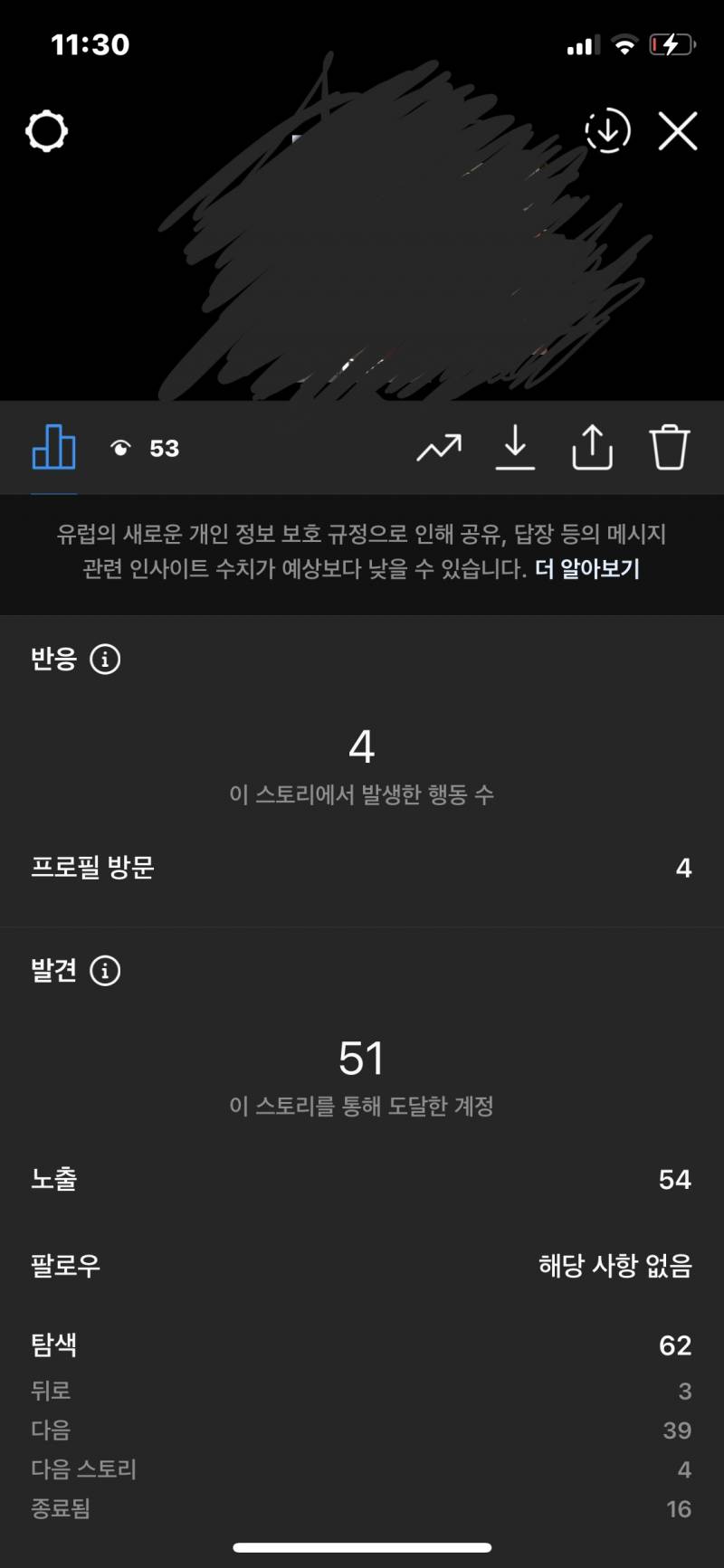Select the 다음 스토리 row
724x1568 pixels.
[362, 1469]
